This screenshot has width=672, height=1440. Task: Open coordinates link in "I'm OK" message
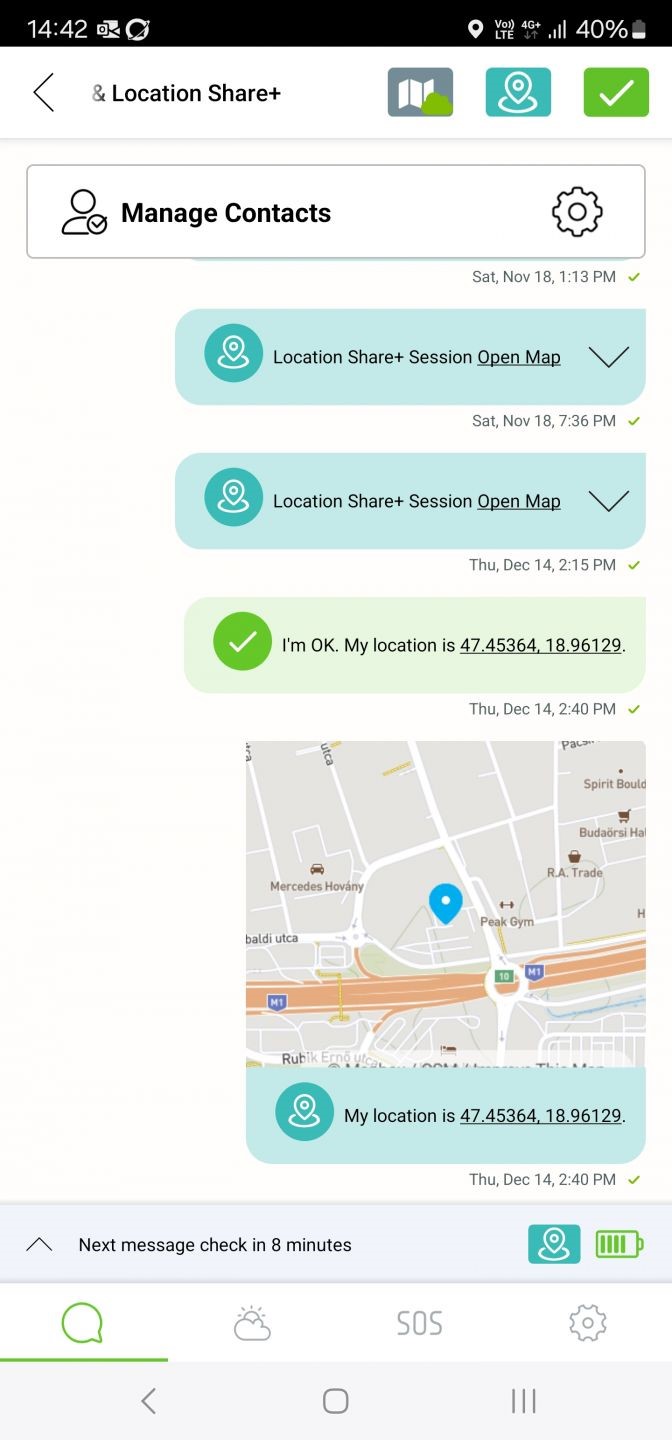540,646
